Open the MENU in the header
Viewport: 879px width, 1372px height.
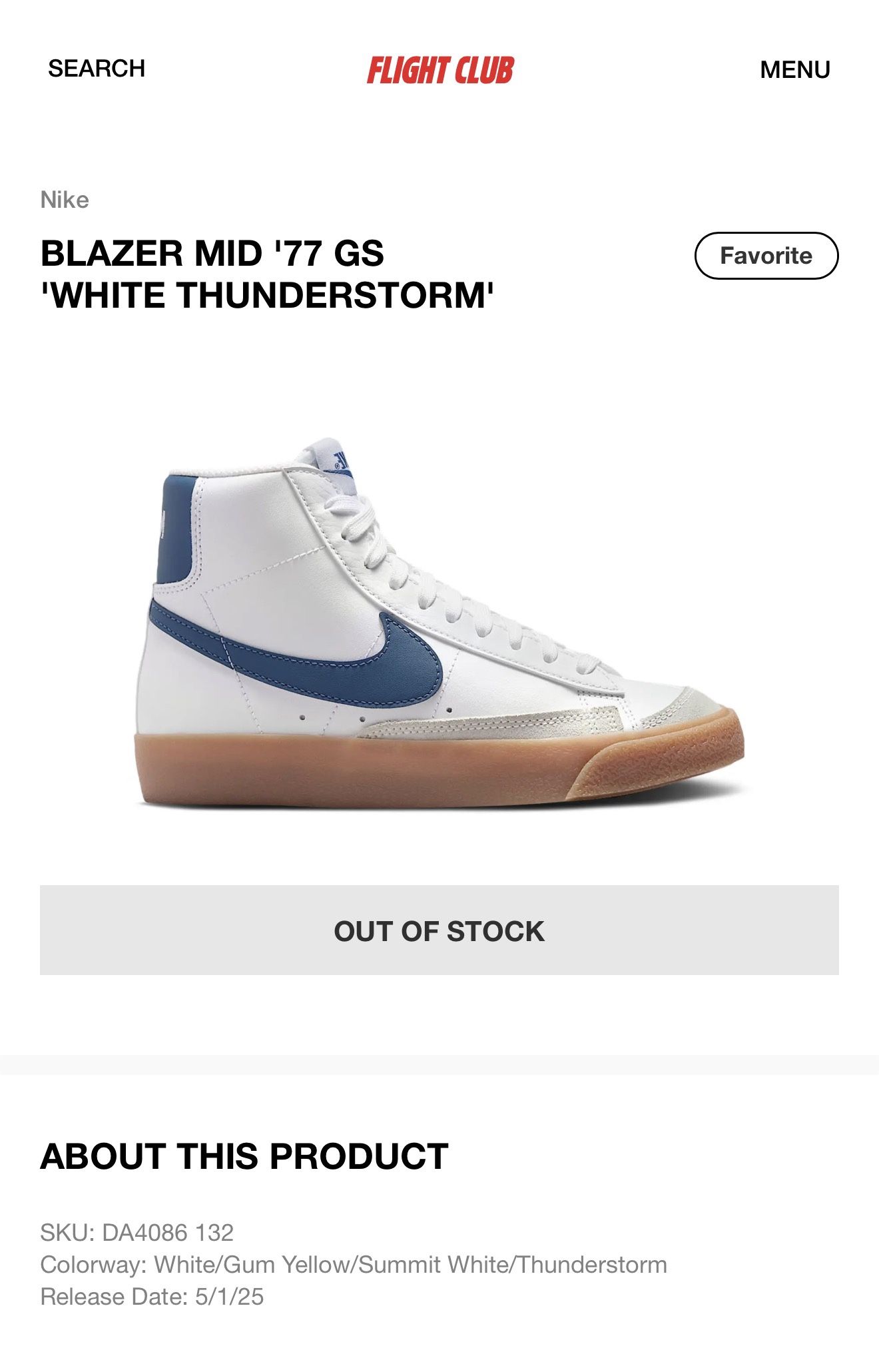pyautogui.click(x=794, y=70)
